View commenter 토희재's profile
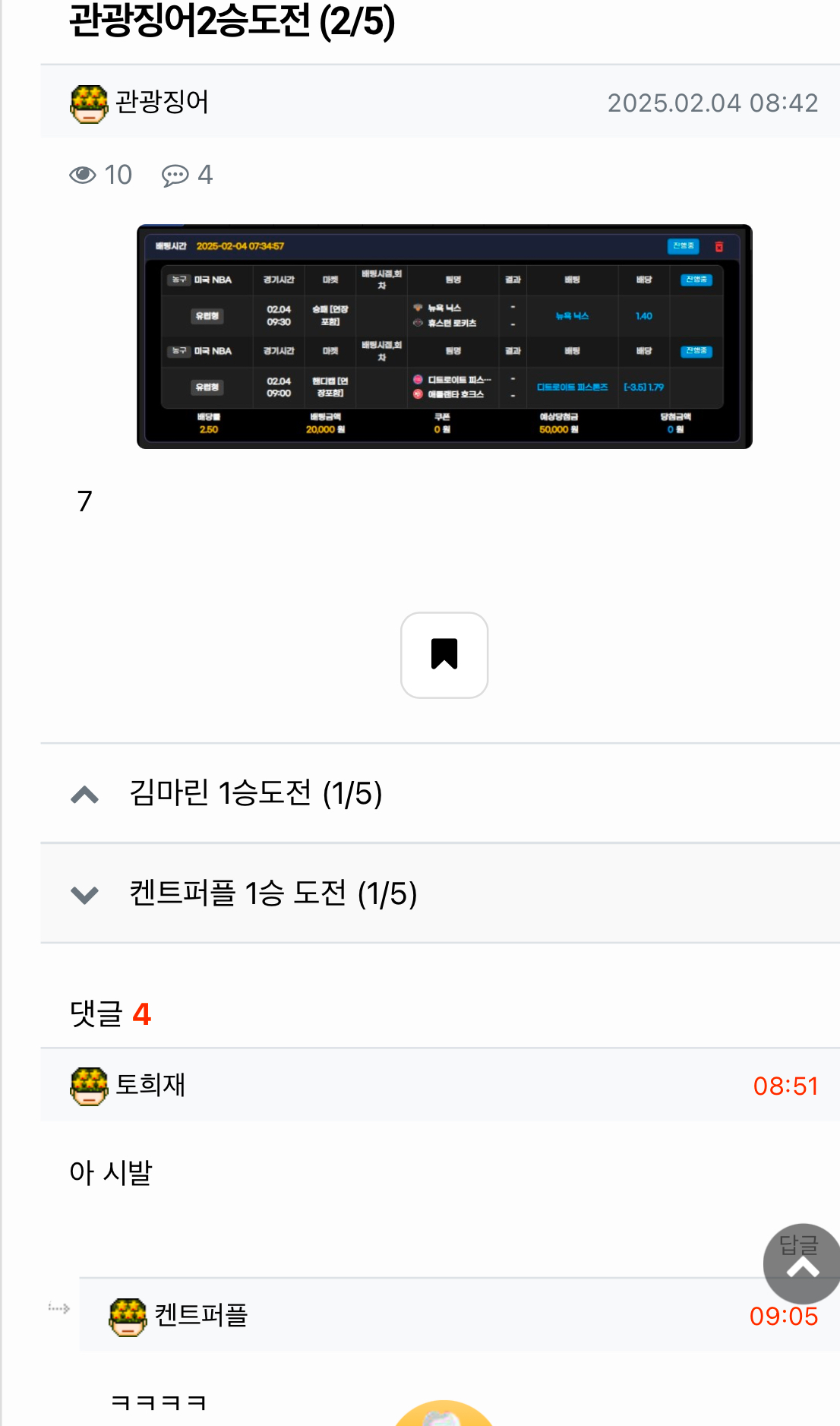The height and width of the screenshot is (1426, 840). (150, 1085)
